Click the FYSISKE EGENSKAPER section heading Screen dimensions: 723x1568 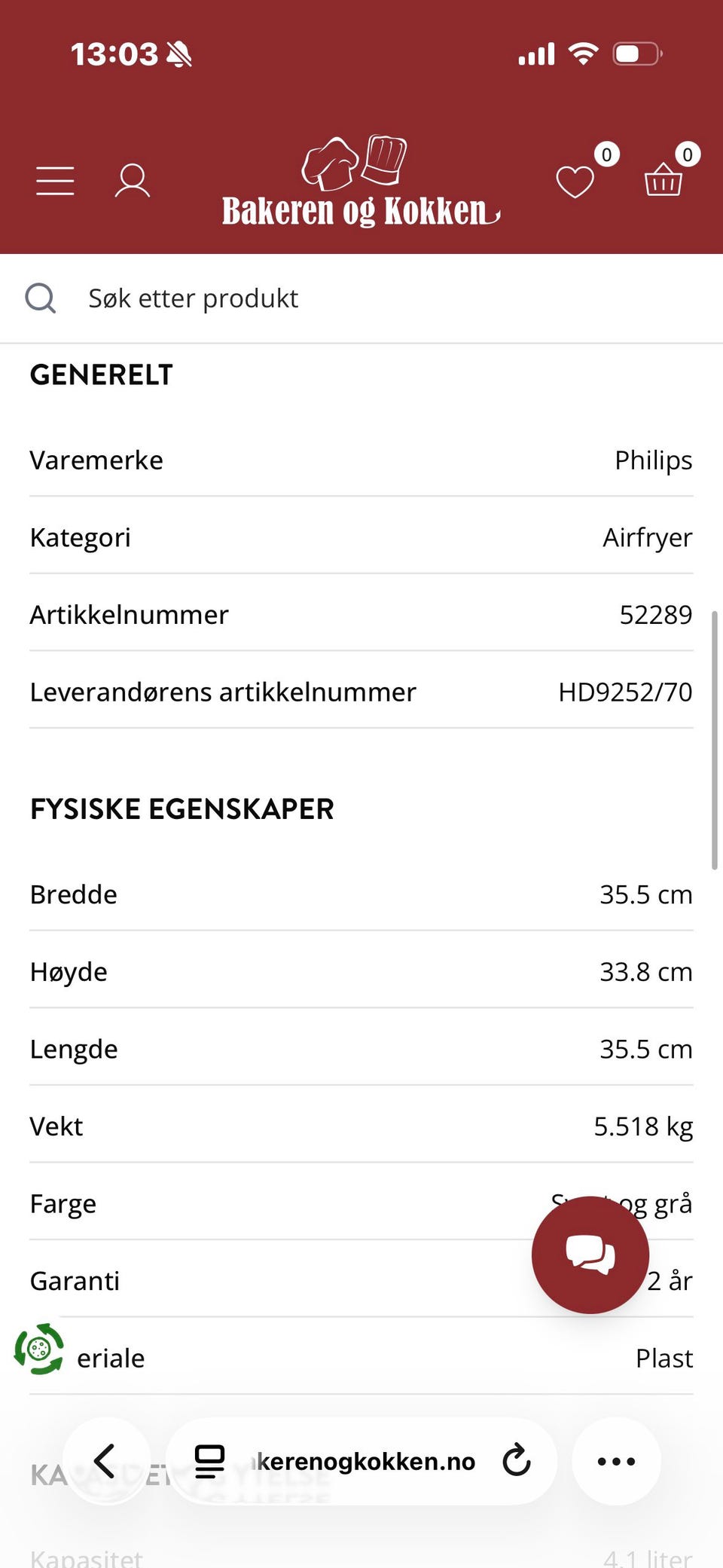coord(182,808)
